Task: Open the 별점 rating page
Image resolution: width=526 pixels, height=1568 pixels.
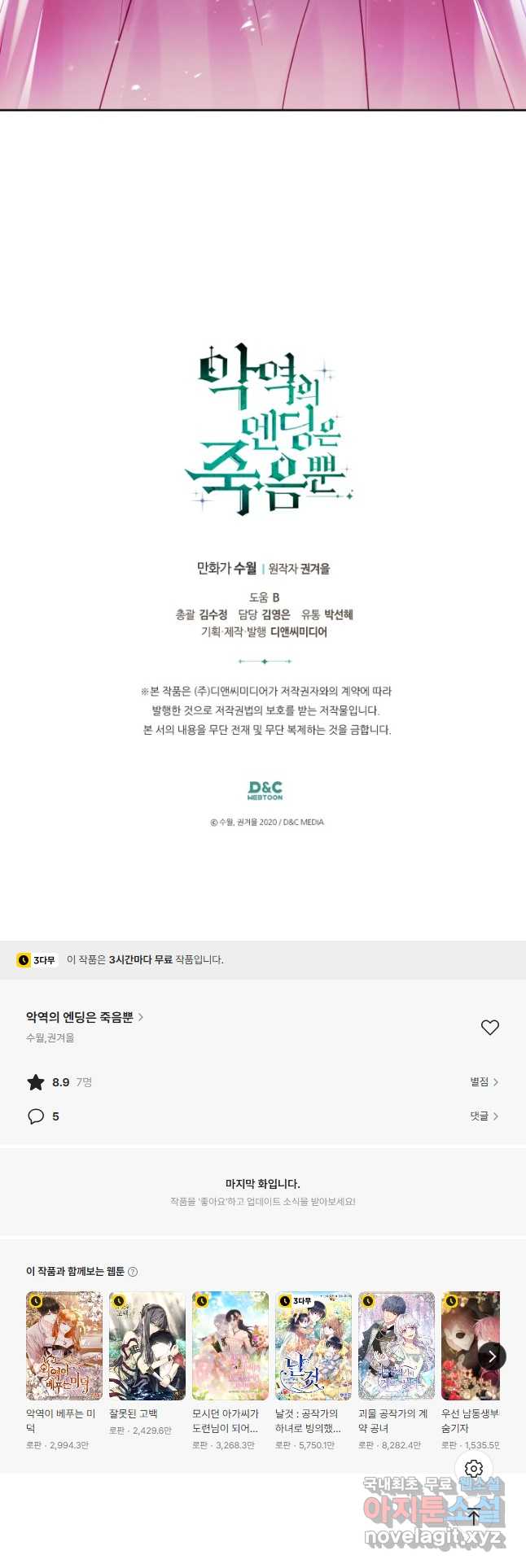Action: point(484,1082)
